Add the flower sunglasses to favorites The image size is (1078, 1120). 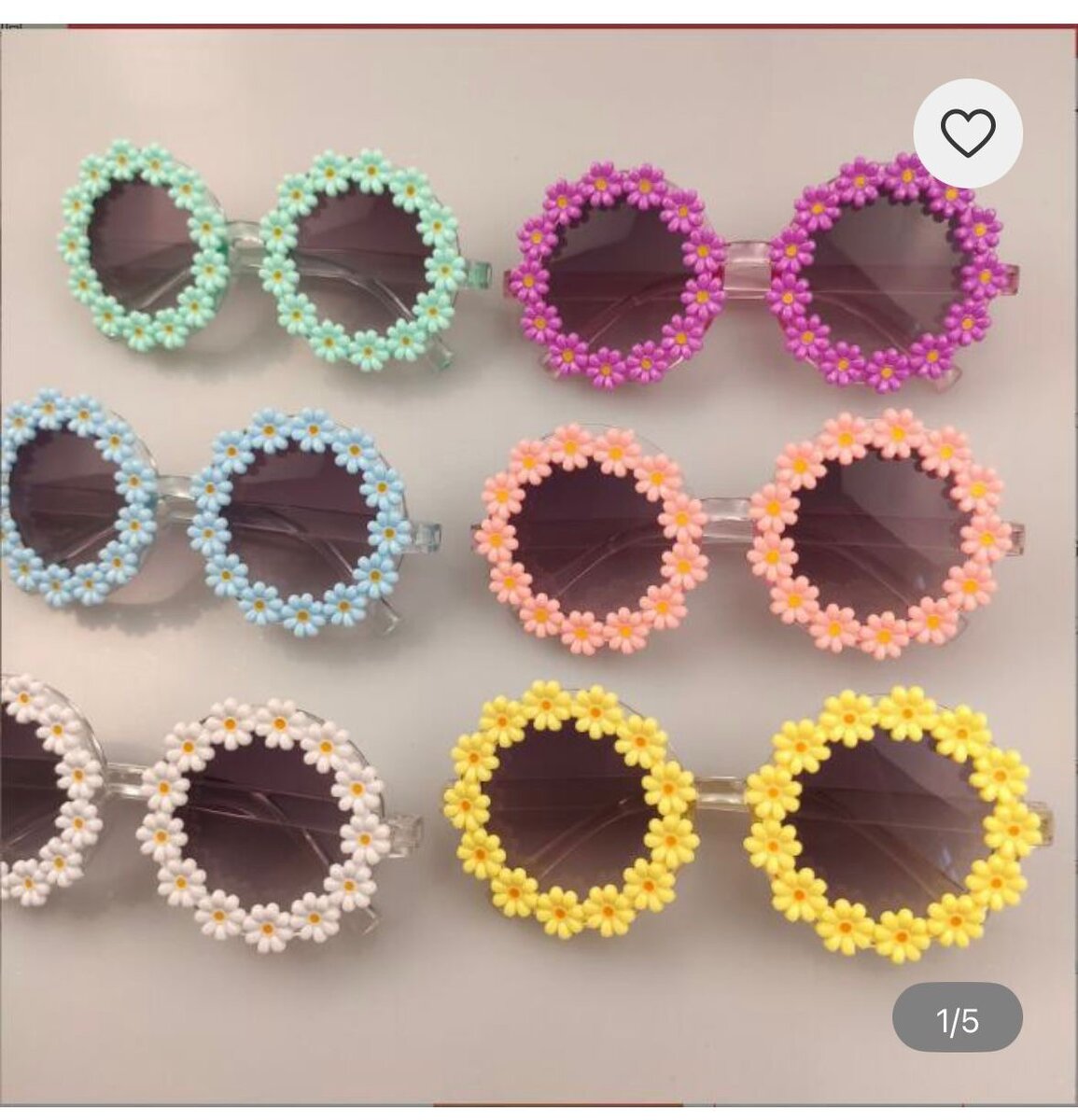[x=967, y=133]
